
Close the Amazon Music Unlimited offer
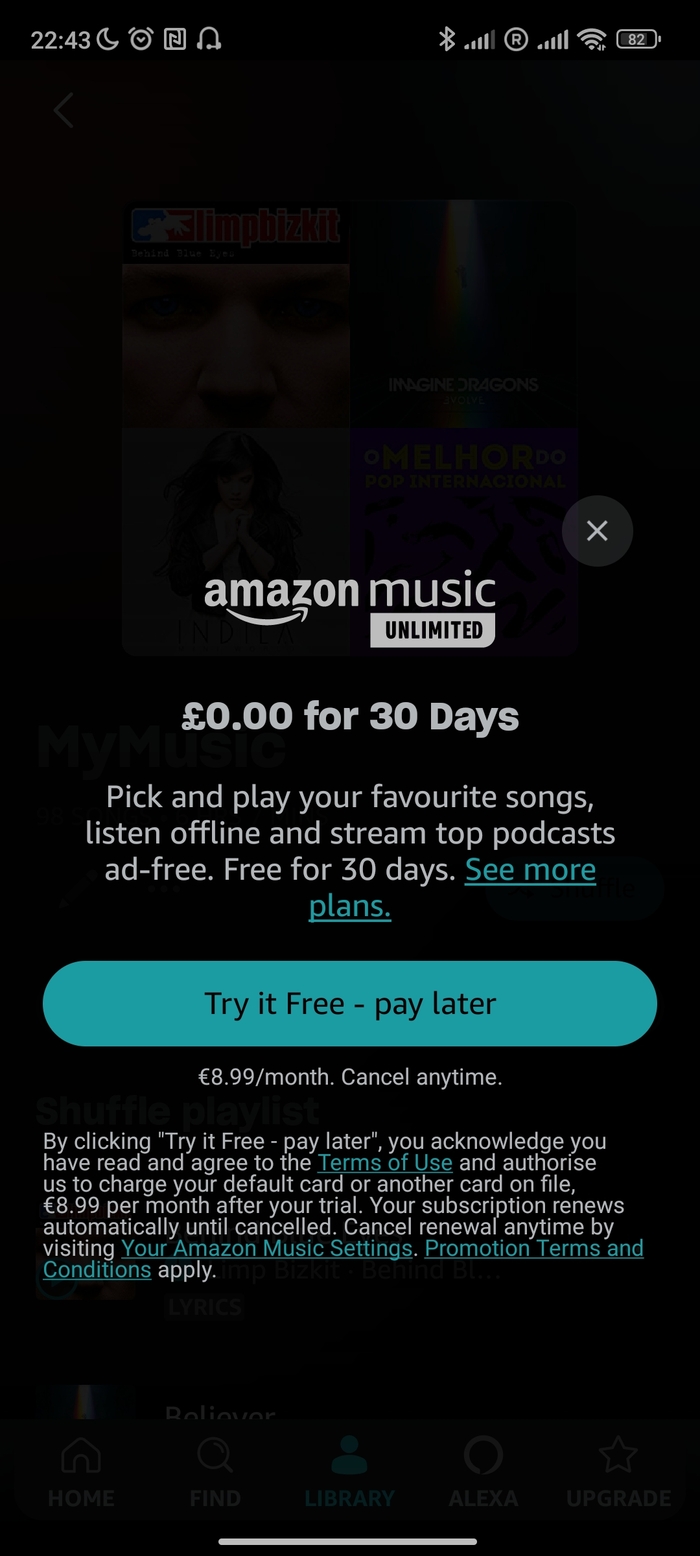point(597,531)
